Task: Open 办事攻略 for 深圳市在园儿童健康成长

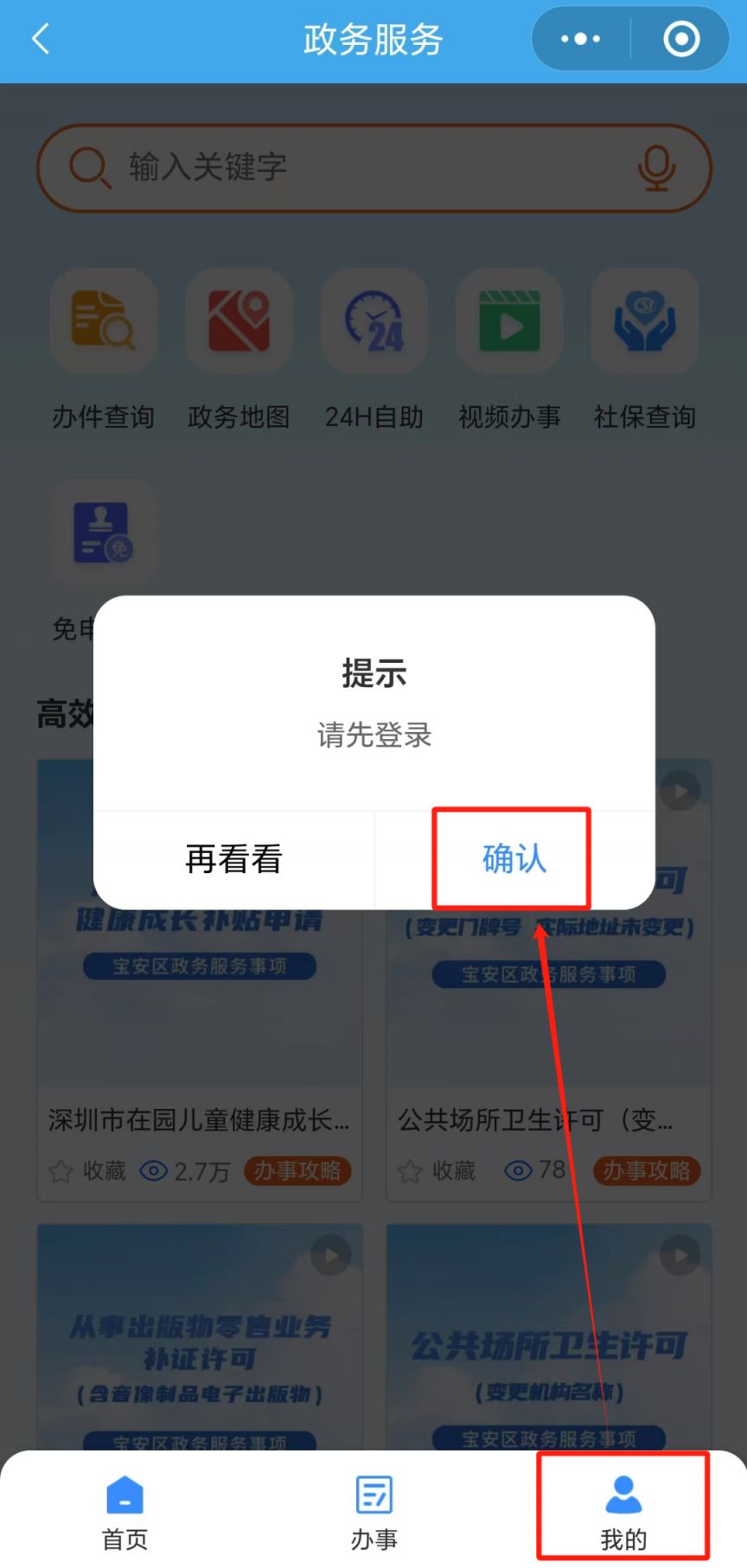Action: (x=297, y=1170)
